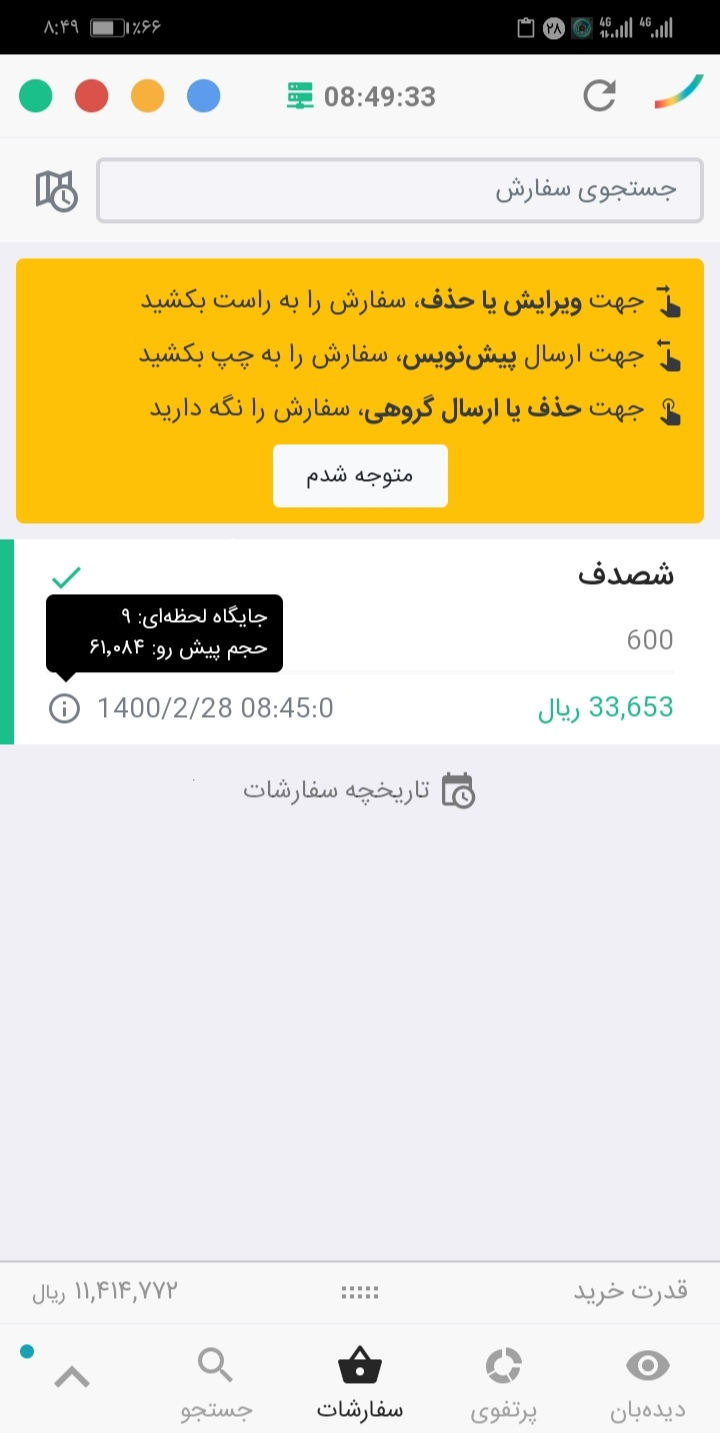Tap the red circle filter
Screen dimensions: 720x1433
92,97
